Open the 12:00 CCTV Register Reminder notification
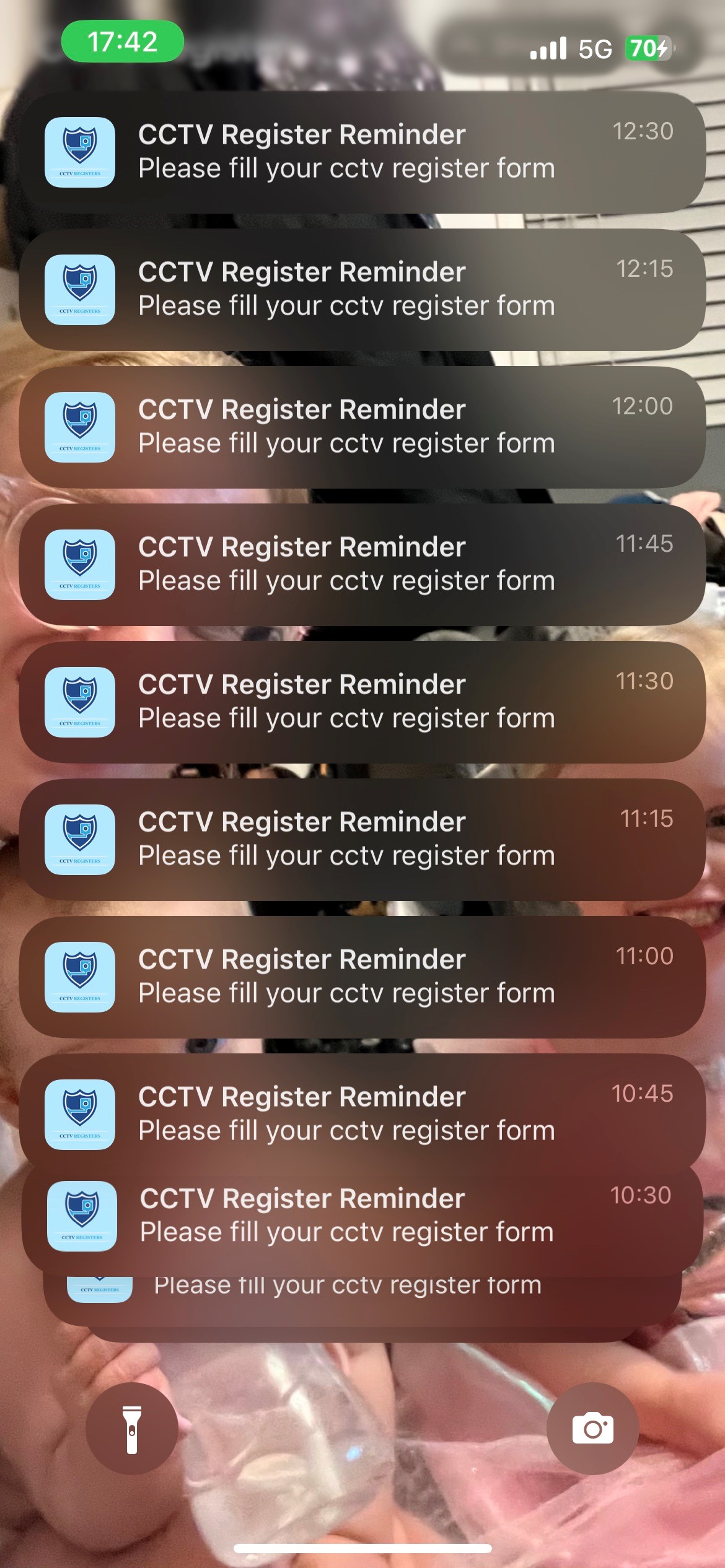Image resolution: width=725 pixels, height=1568 pixels. tap(362, 427)
